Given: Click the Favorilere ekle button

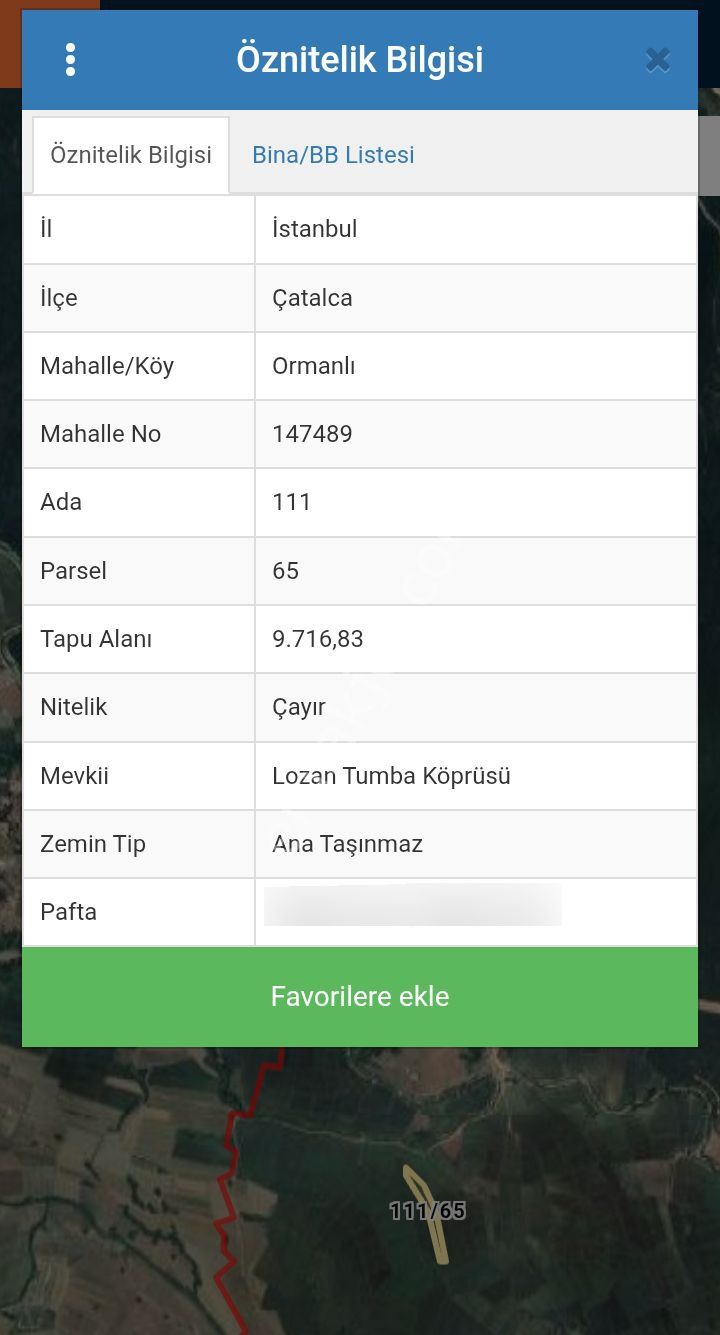Looking at the screenshot, I should (x=359, y=996).
